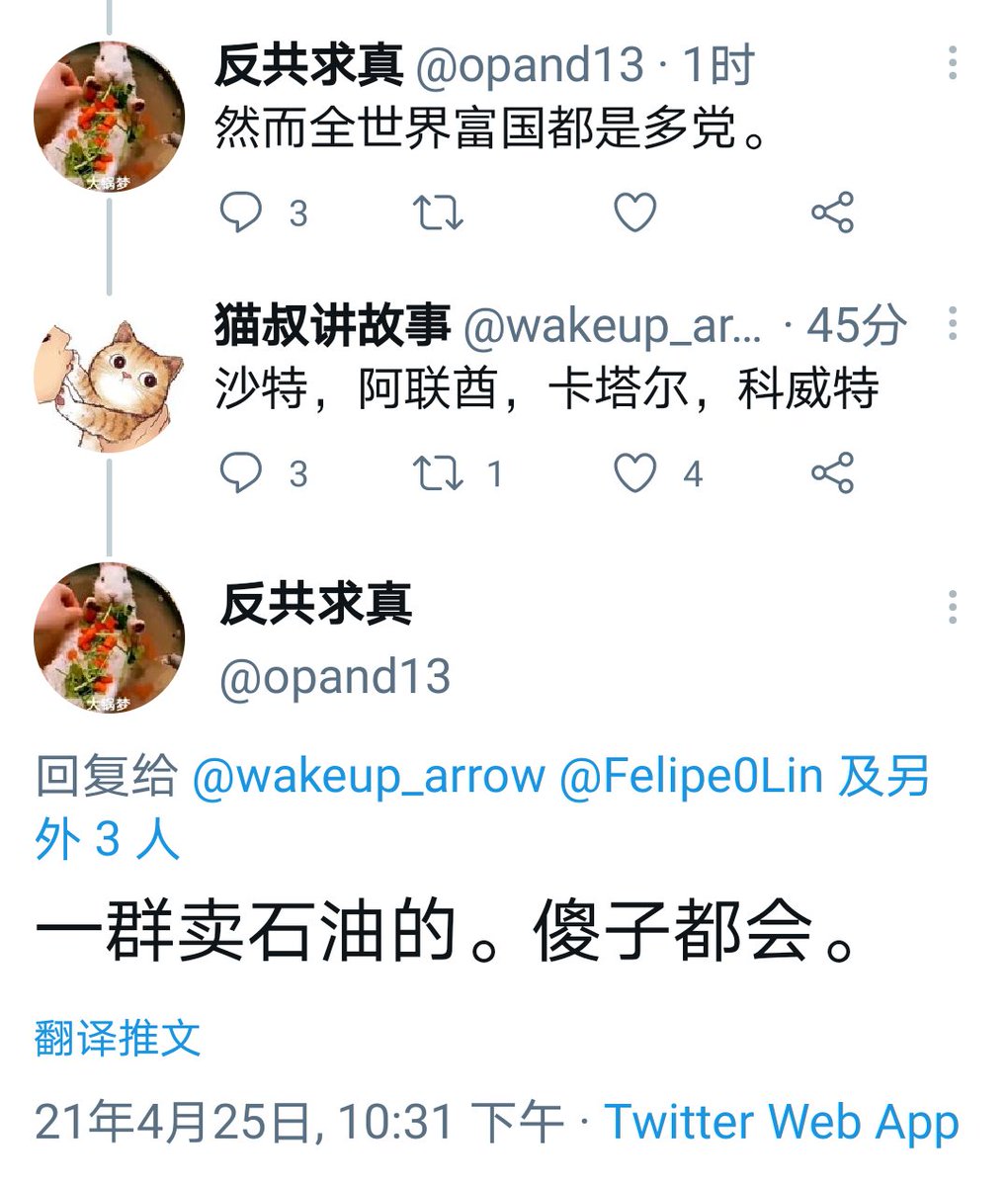
Task: Retweet 反共求真's tweet about 富国
Action: (x=438, y=212)
